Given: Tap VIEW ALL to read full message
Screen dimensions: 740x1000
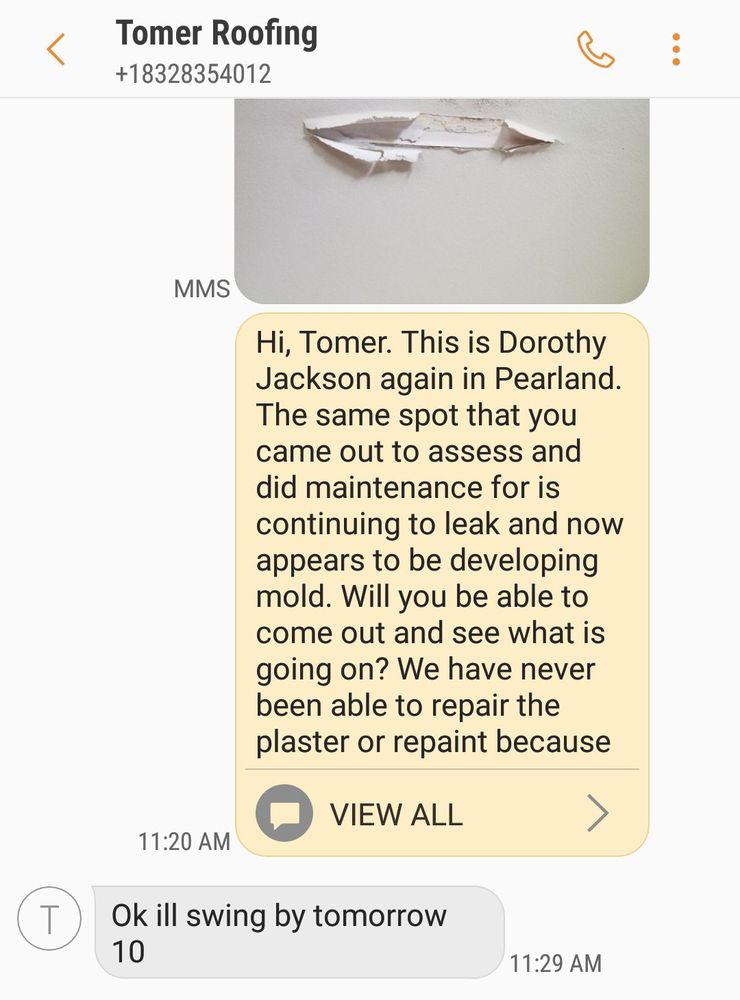Looking at the screenshot, I should (441, 814).
